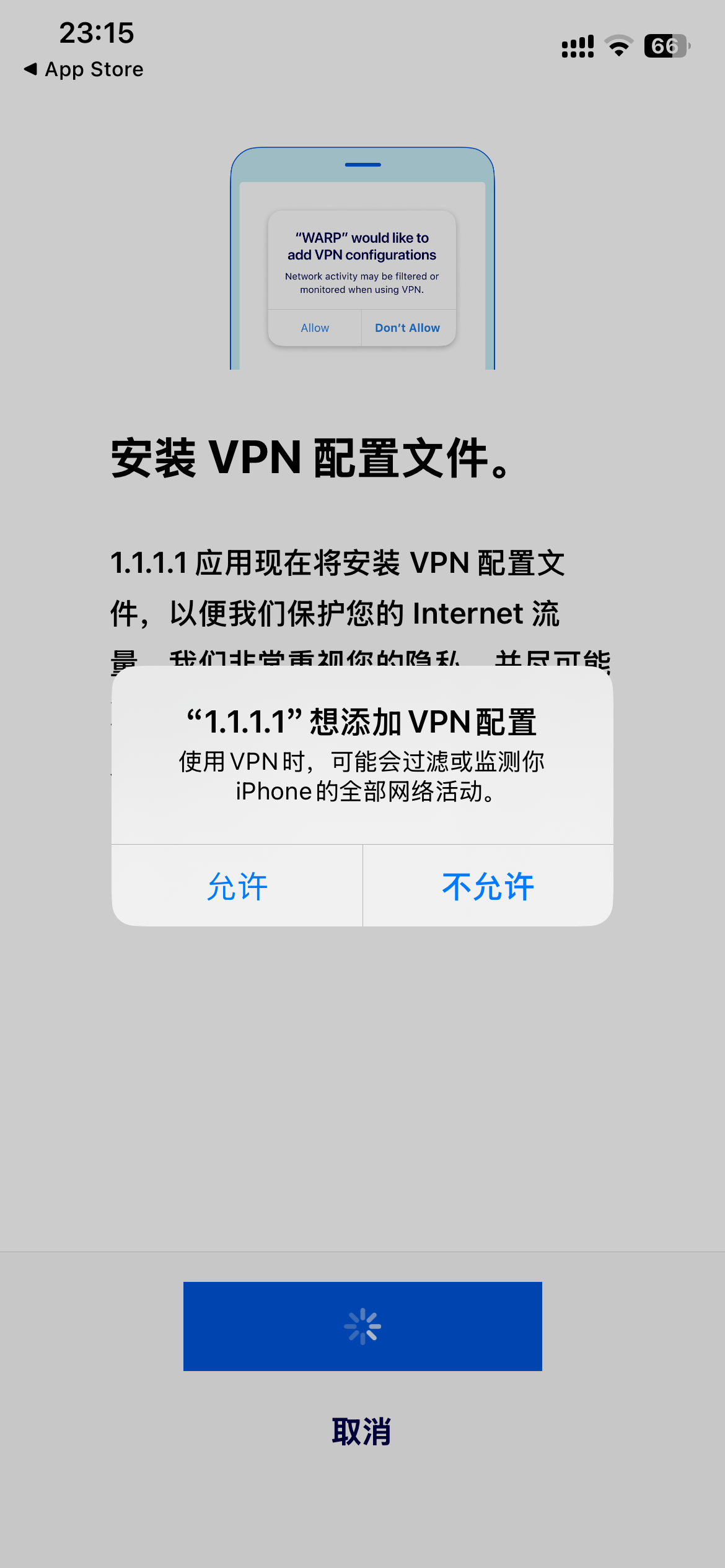Choose 不允许 to deny VPN configuration
Screen dimensions: 725x1568
[488, 886]
